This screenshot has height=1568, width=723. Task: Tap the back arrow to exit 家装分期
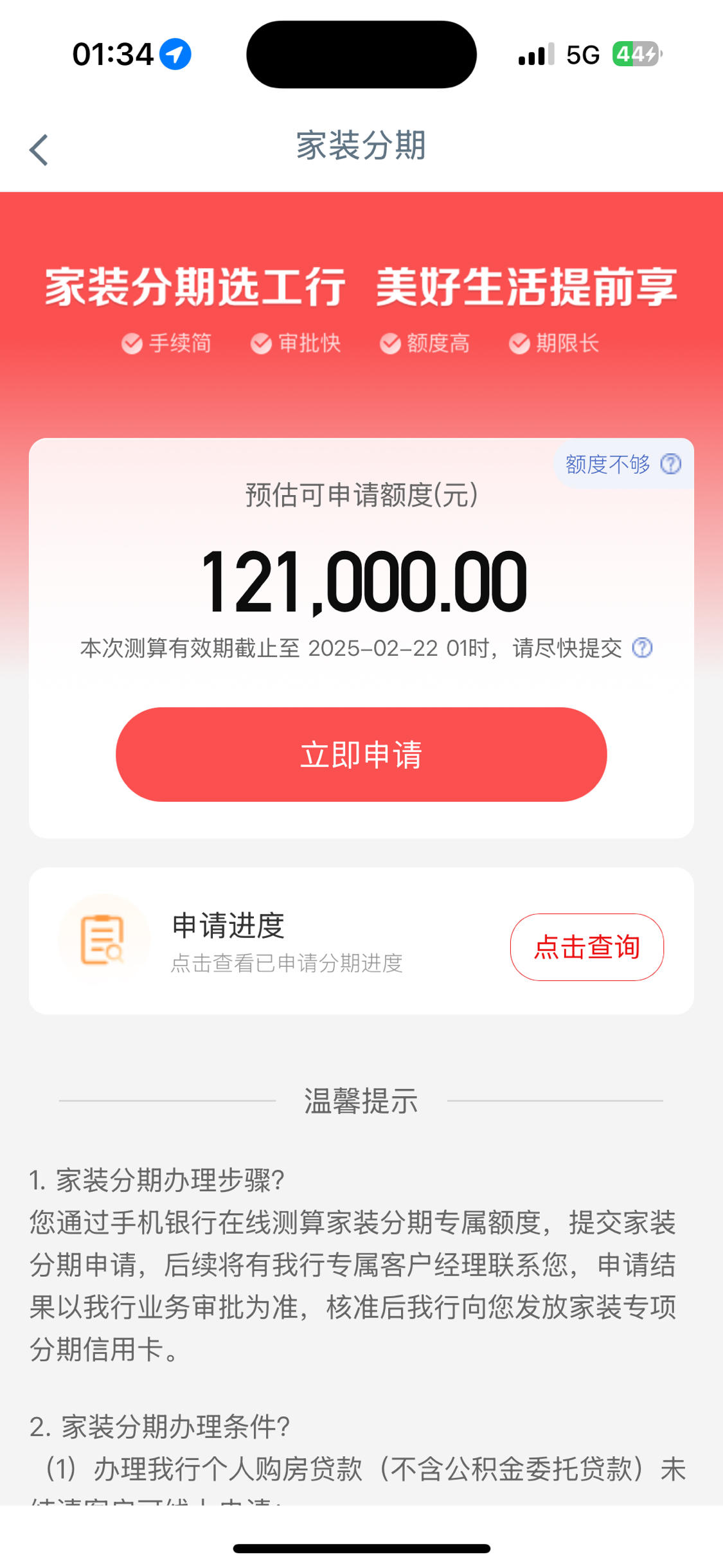[x=39, y=149]
